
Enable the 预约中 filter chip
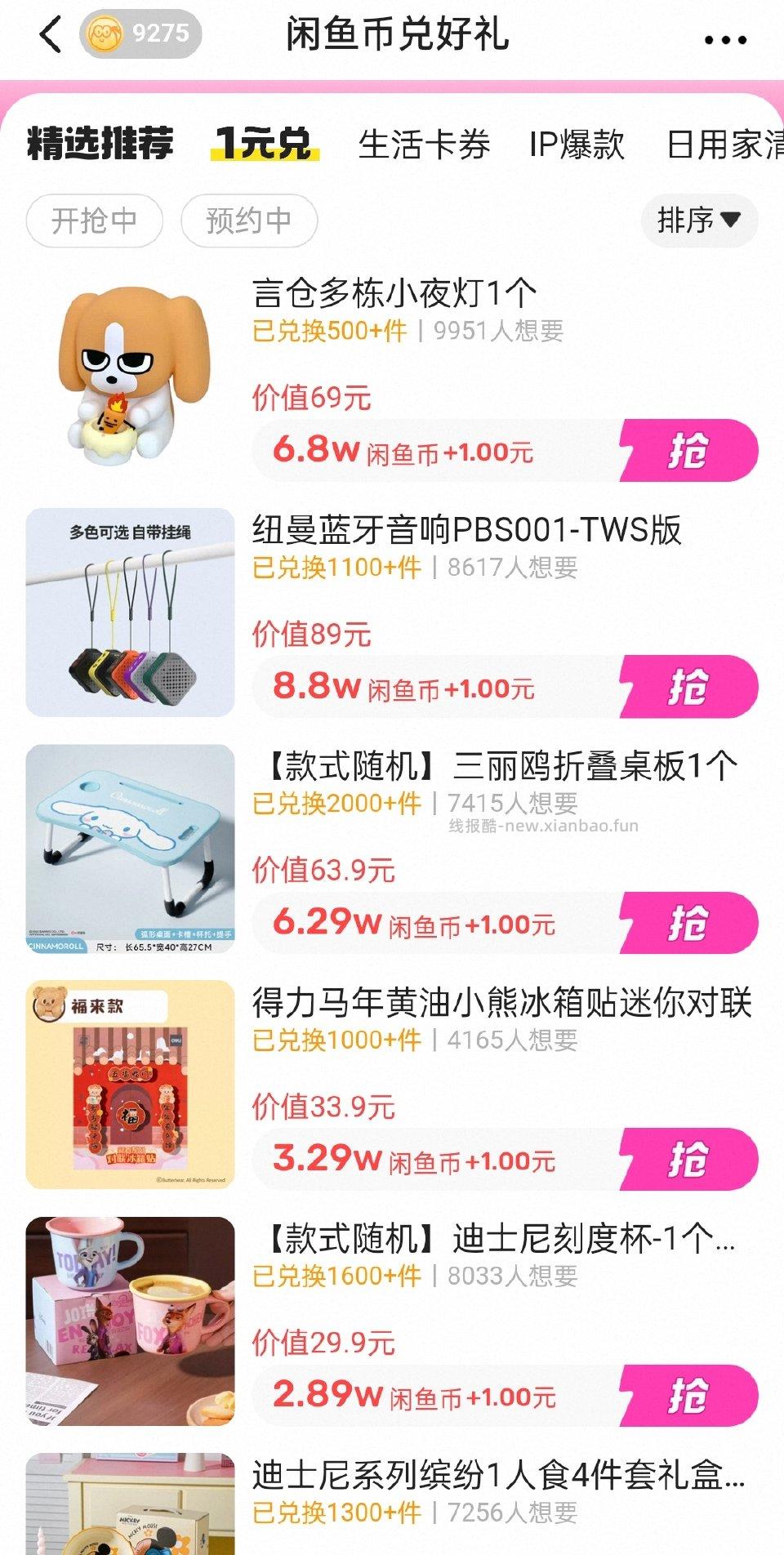pyautogui.click(x=249, y=221)
